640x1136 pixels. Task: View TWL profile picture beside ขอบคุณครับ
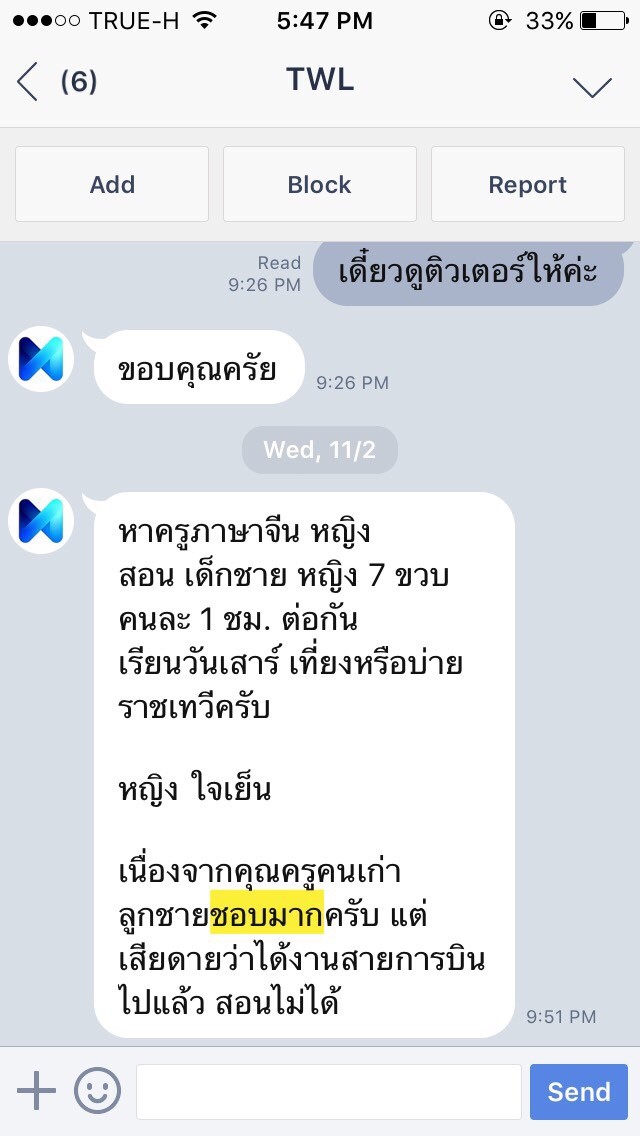pos(41,359)
